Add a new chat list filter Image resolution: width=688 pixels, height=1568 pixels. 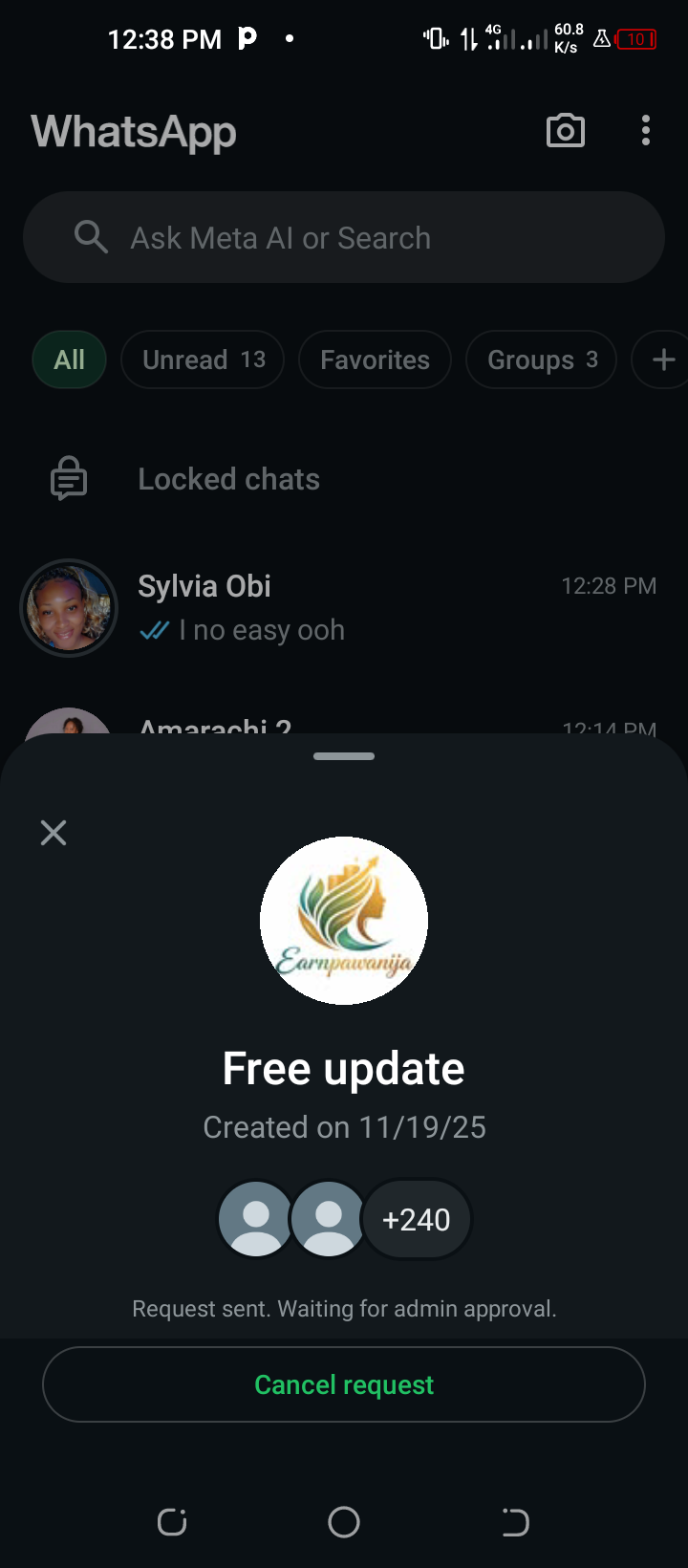(663, 359)
